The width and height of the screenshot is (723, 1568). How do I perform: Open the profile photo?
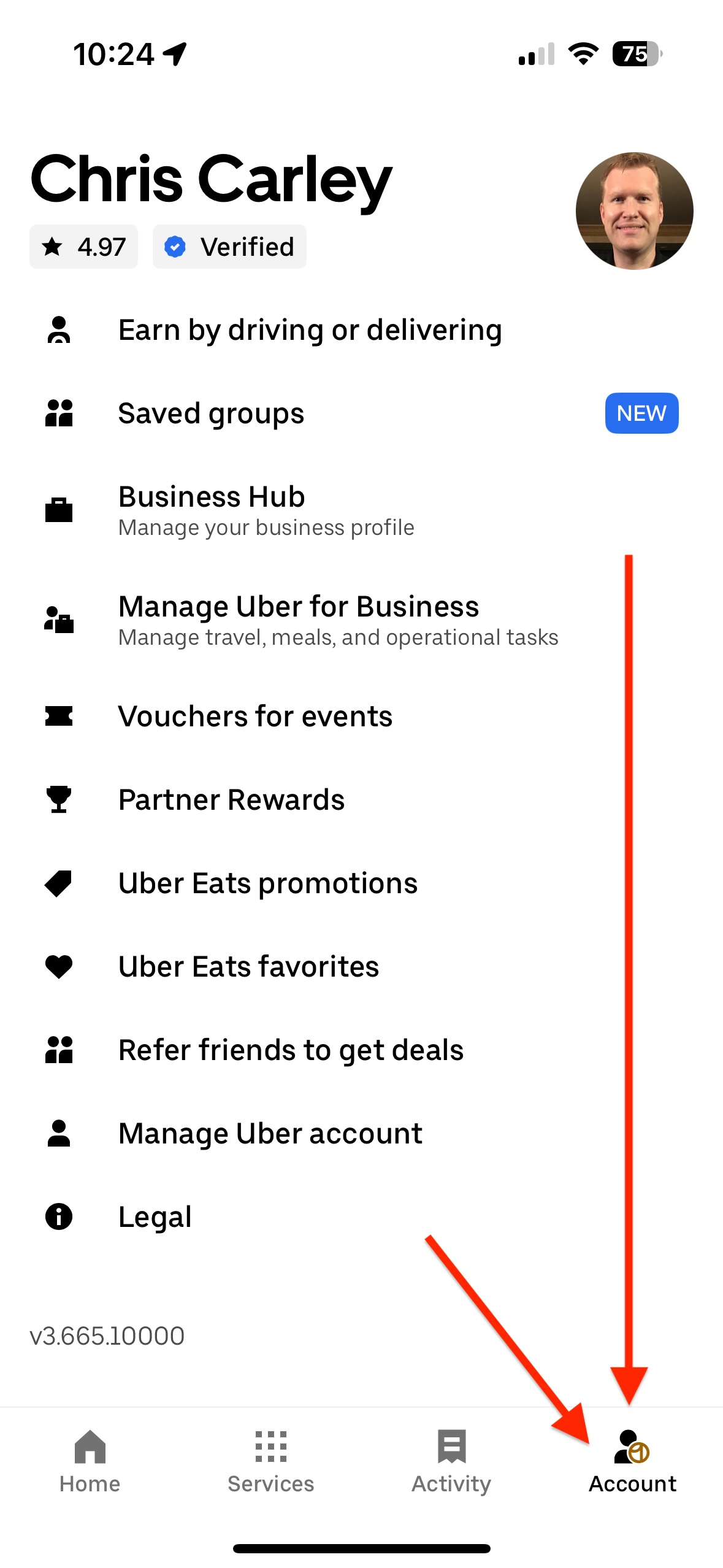click(x=634, y=211)
